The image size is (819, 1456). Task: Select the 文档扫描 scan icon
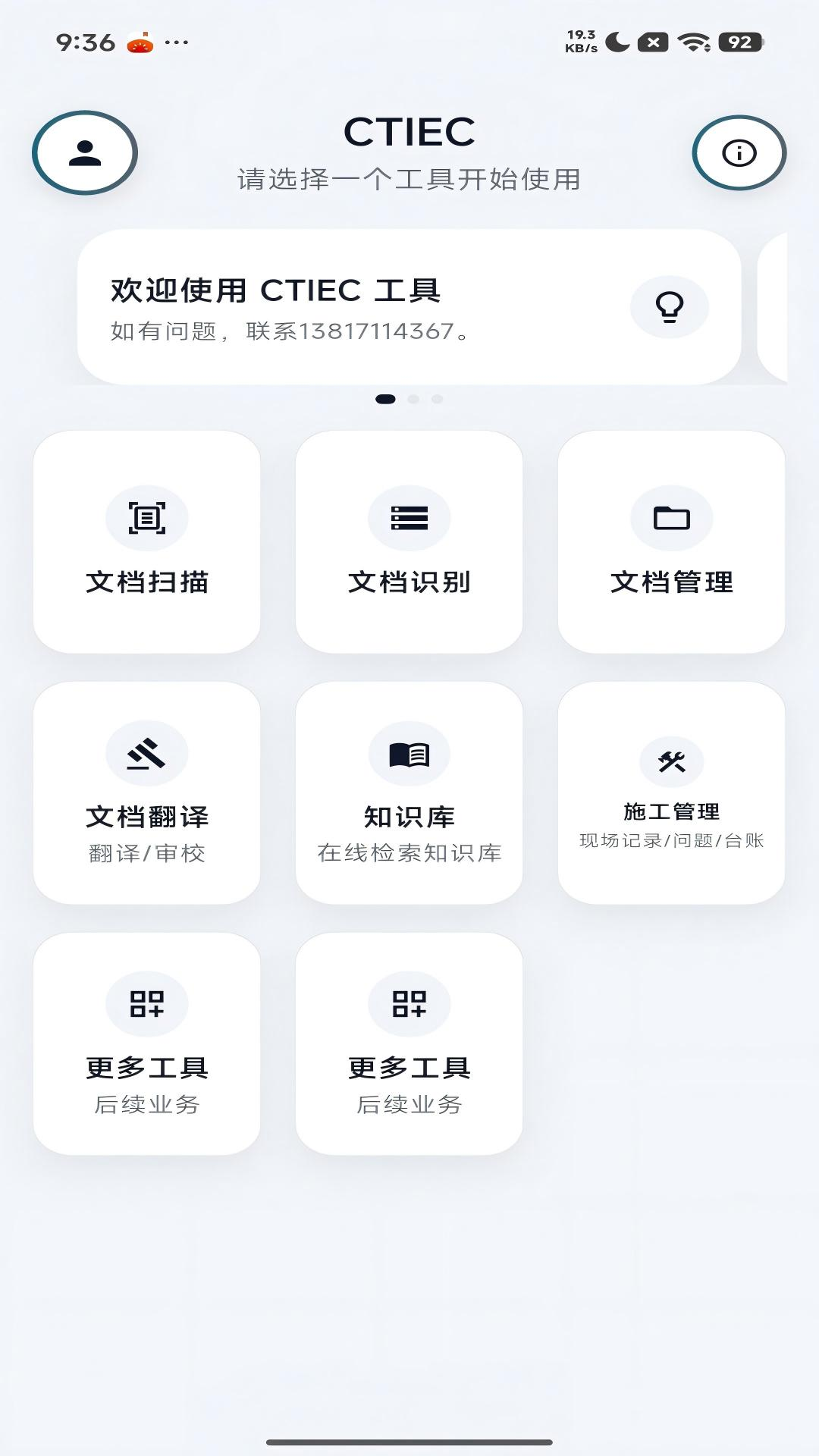(x=146, y=519)
